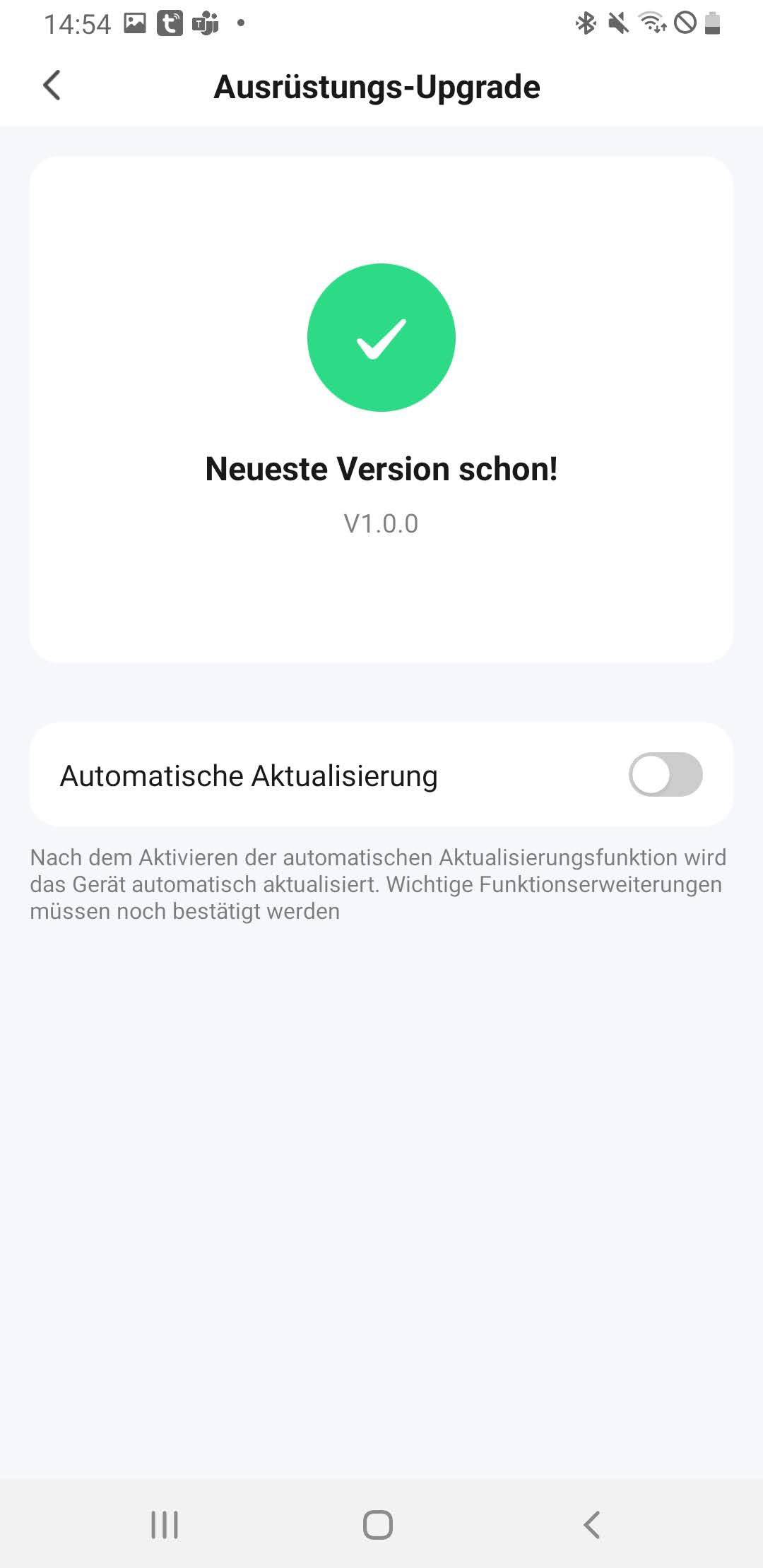Enable the Automatische Aktualisierung switch
Image resolution: width=763 pixels, height=1568 pixels.
click(665, 775)
